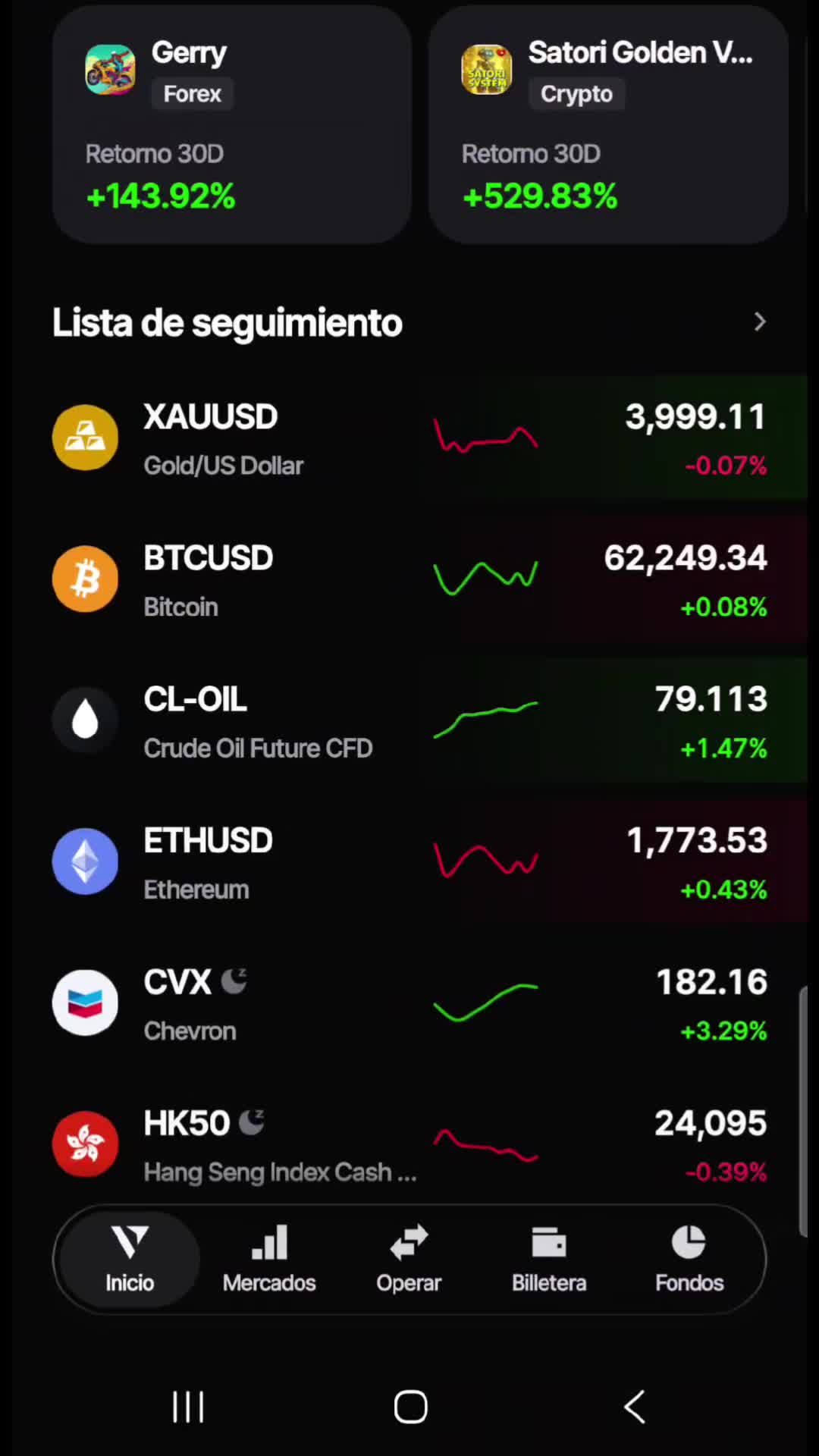Go to the Inicio tab

(x=130, y=1259)
